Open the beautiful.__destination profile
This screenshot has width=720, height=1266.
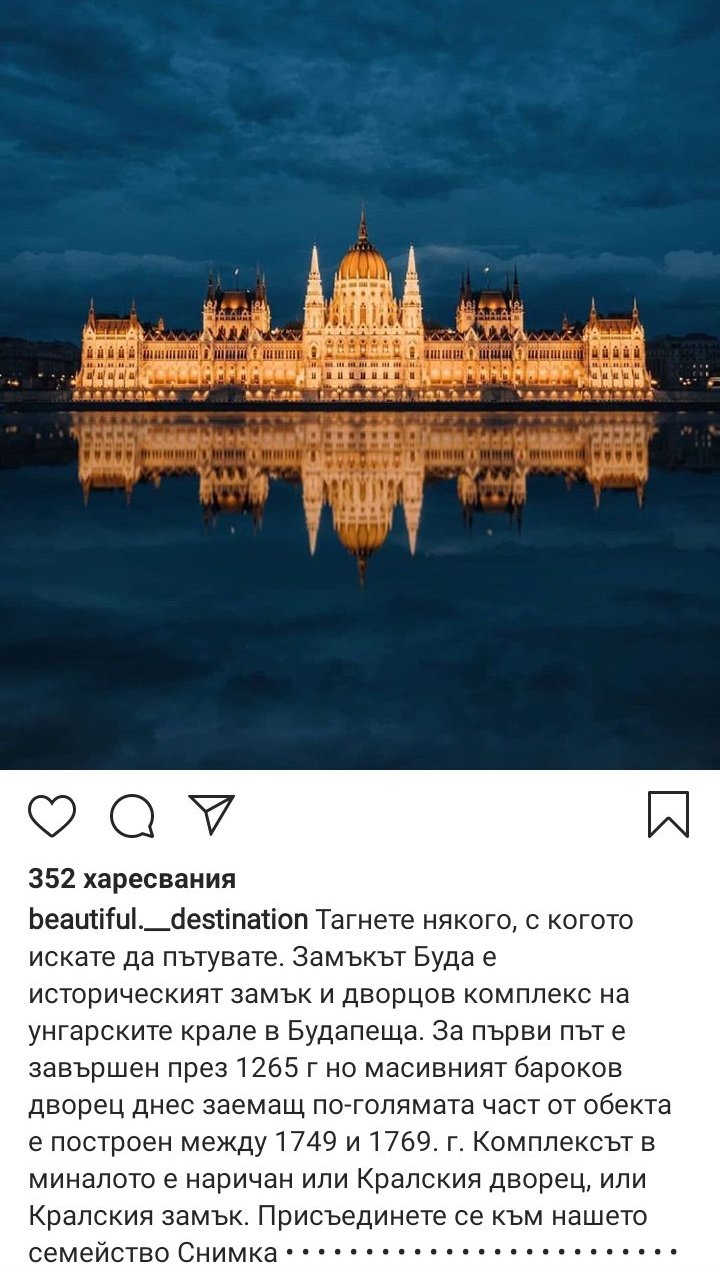[168, 920]
